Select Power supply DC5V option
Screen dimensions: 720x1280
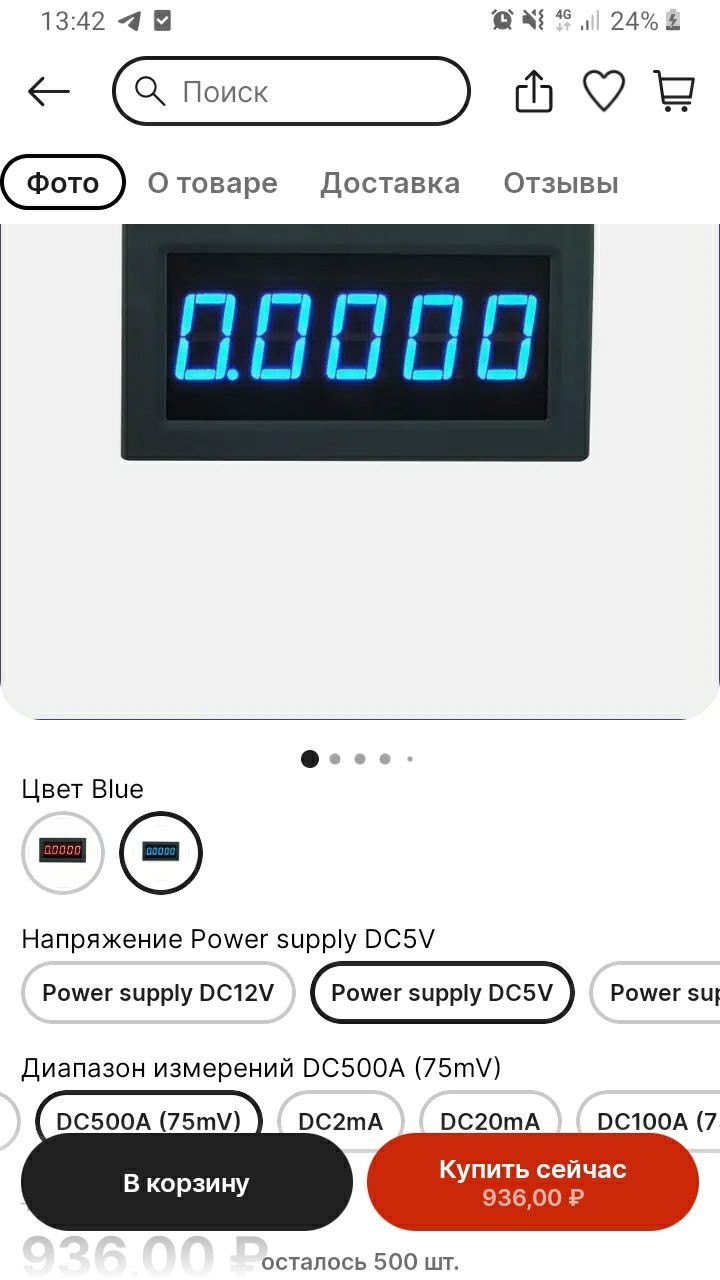click(x=442, y=993)
